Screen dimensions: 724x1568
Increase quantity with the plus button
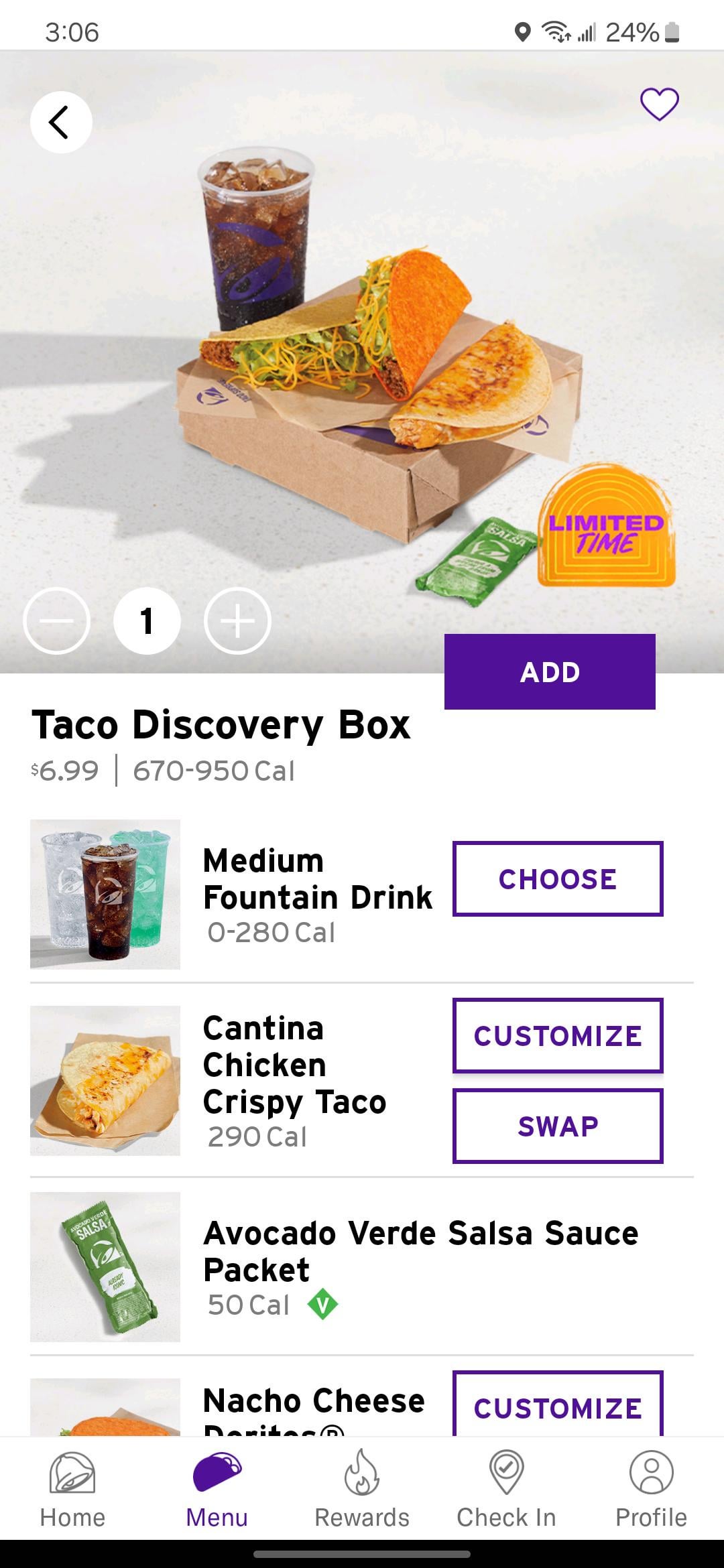click(x=237, y=621)
